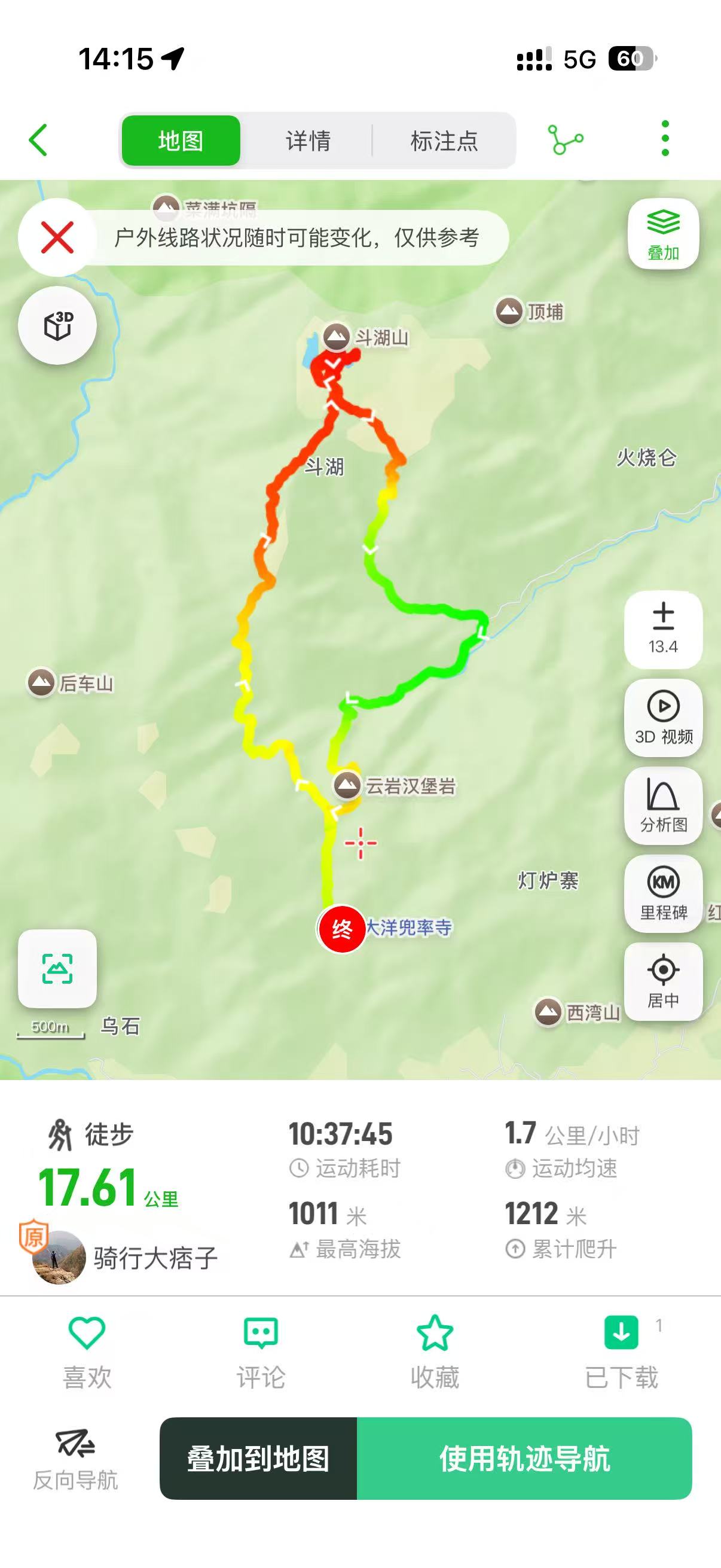
Task: Add track to 收藏 favorites
Action: pyautogui.click(x=435, y=1351)
